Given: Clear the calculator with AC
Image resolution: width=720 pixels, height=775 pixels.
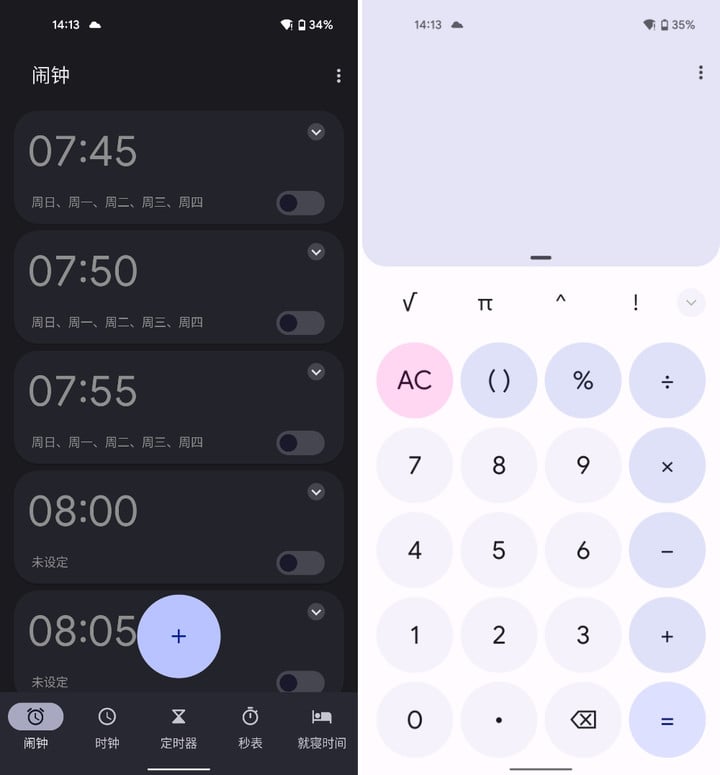Looking at the screenshot, I should point(414,381).
